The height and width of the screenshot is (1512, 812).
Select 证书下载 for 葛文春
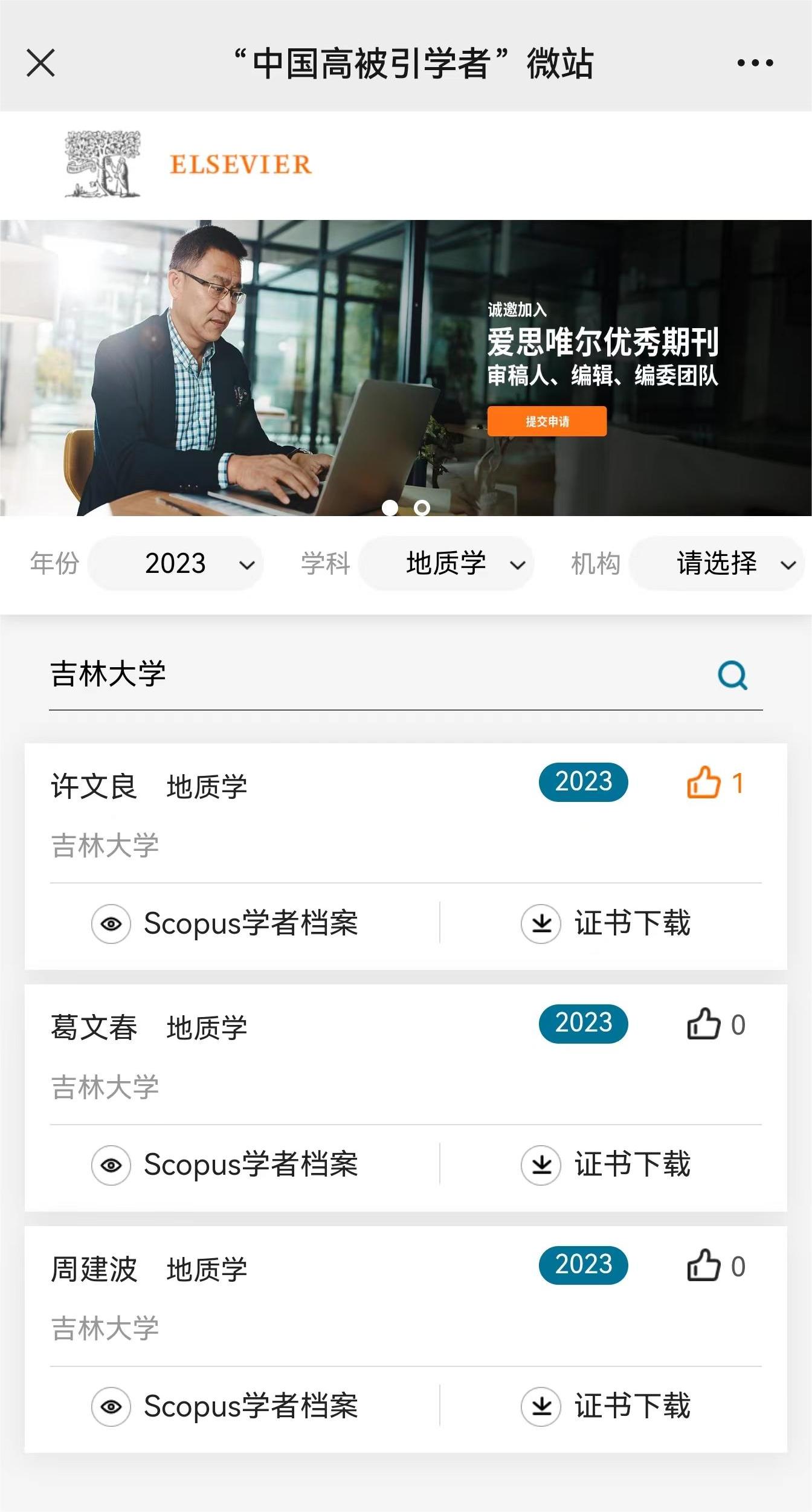[x=606, y=1165]
